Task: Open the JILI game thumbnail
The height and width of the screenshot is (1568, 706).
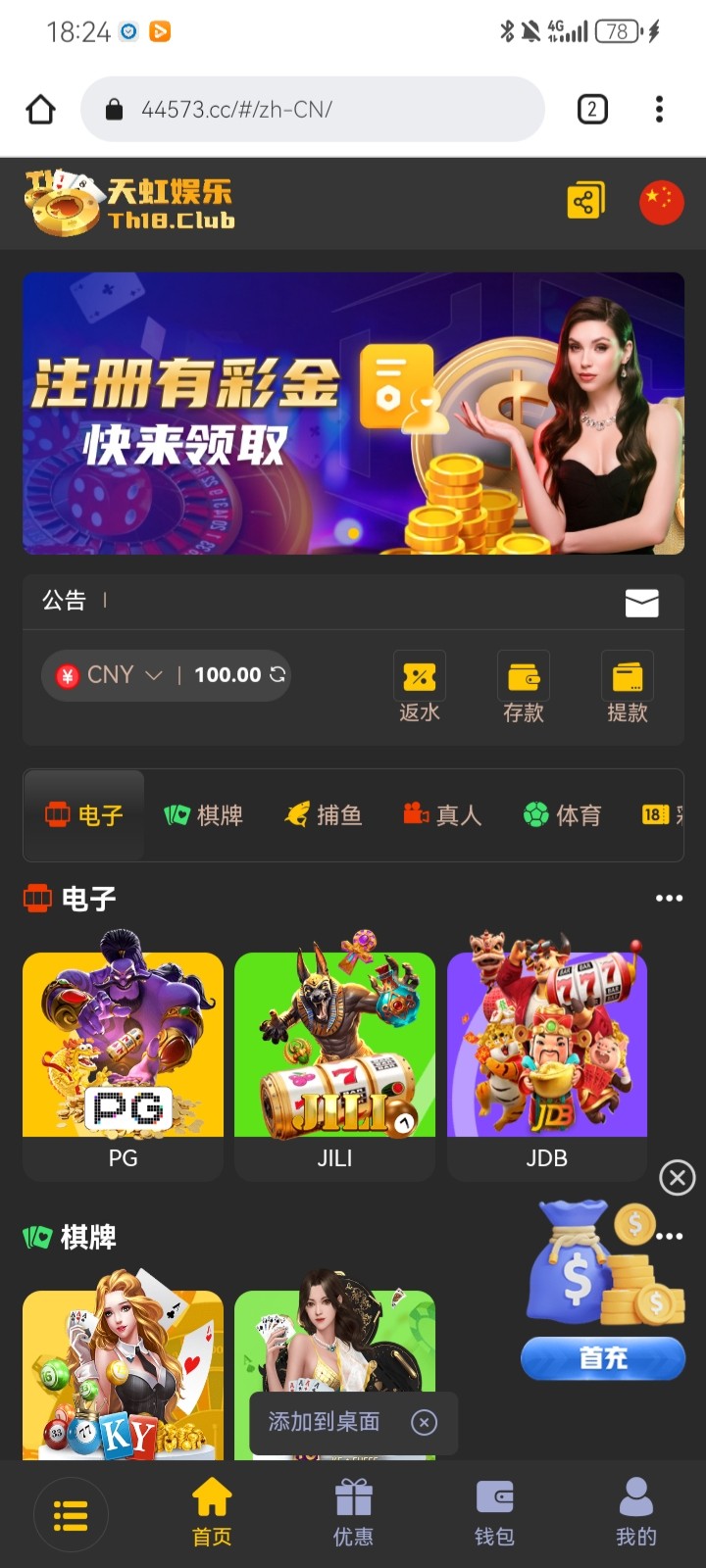Action: pos(334,1044)
